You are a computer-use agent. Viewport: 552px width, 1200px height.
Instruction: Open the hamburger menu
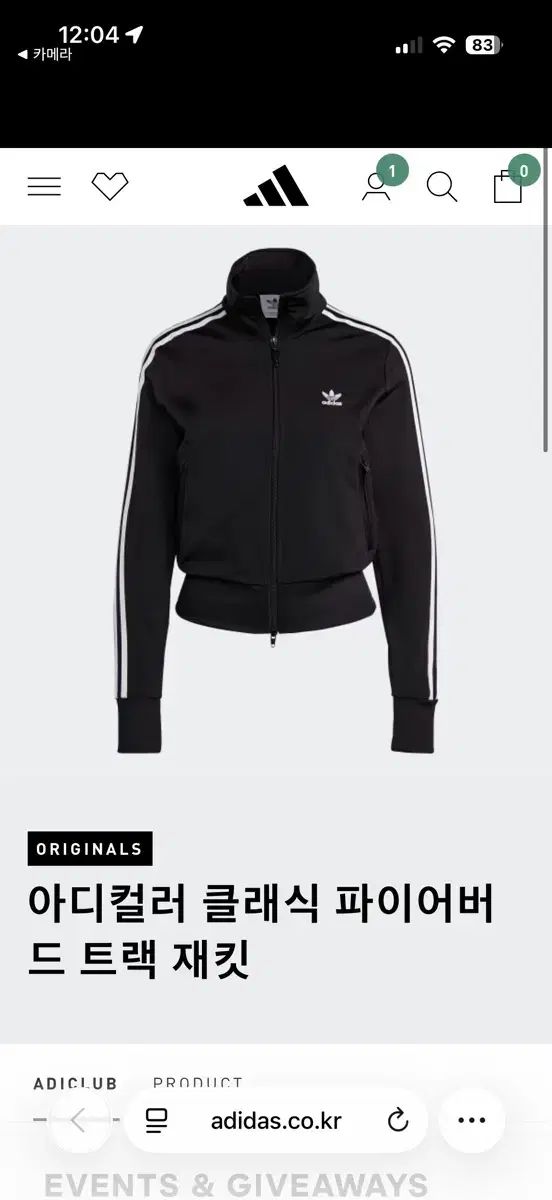(44, 186)
